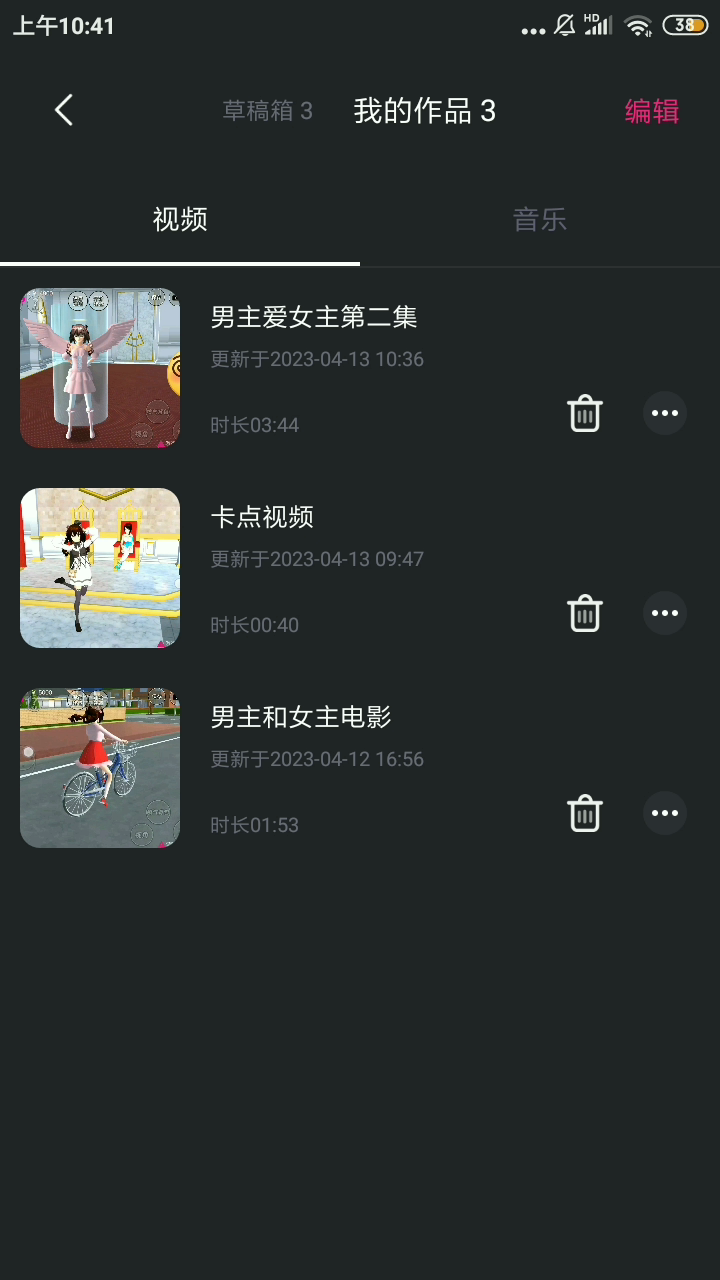Open the video 卡点视频
720x1280 pixels.
point(100,568)
